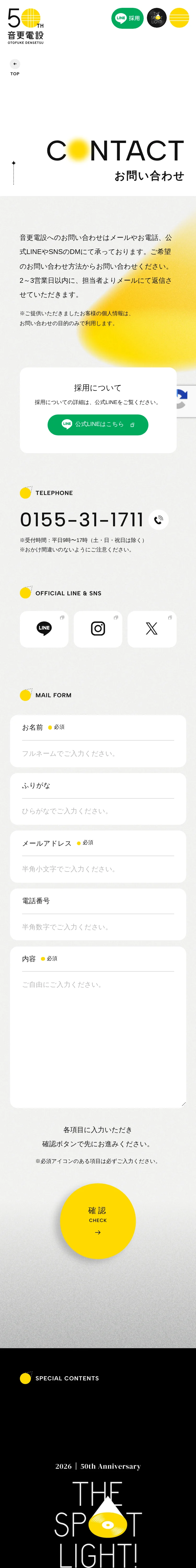Viewport: 196px width, 1568px height.
Task: Open official LINE account card
Action: [44, 629]
